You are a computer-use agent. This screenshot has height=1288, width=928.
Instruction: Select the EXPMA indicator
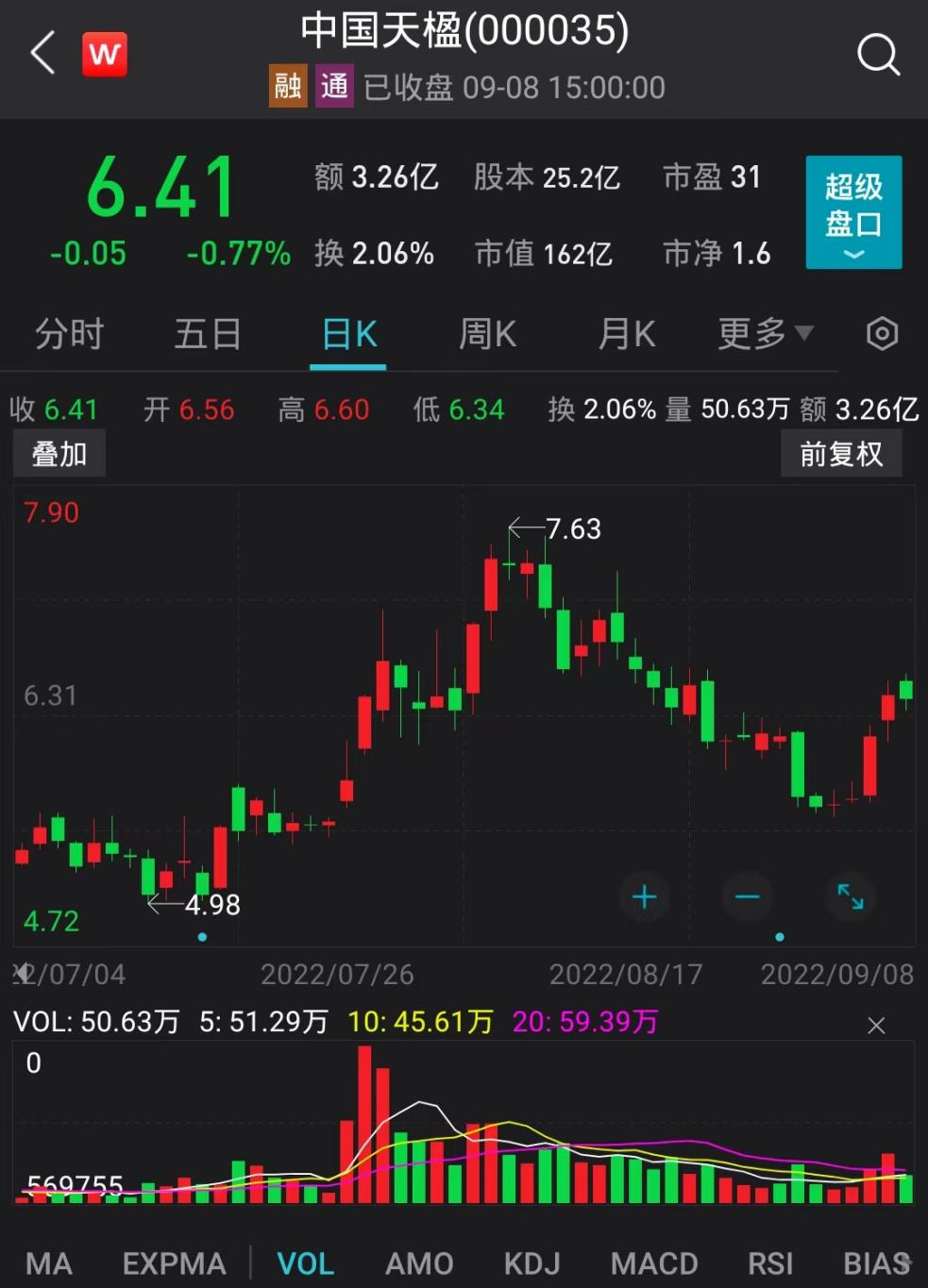tap(174, 1263)
